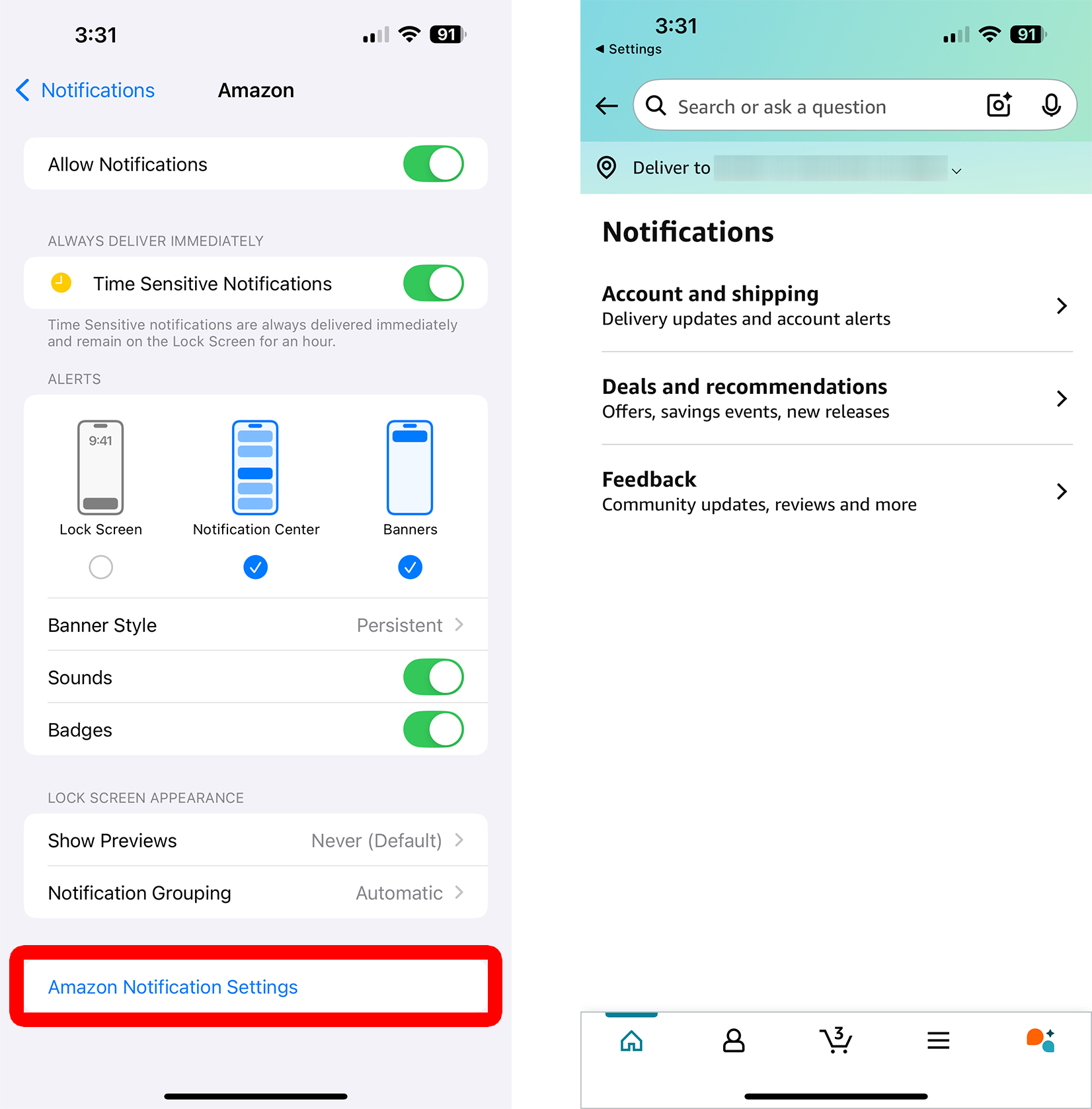
Task: Expand Deliver to address dropdown
Action: (956, 171)
